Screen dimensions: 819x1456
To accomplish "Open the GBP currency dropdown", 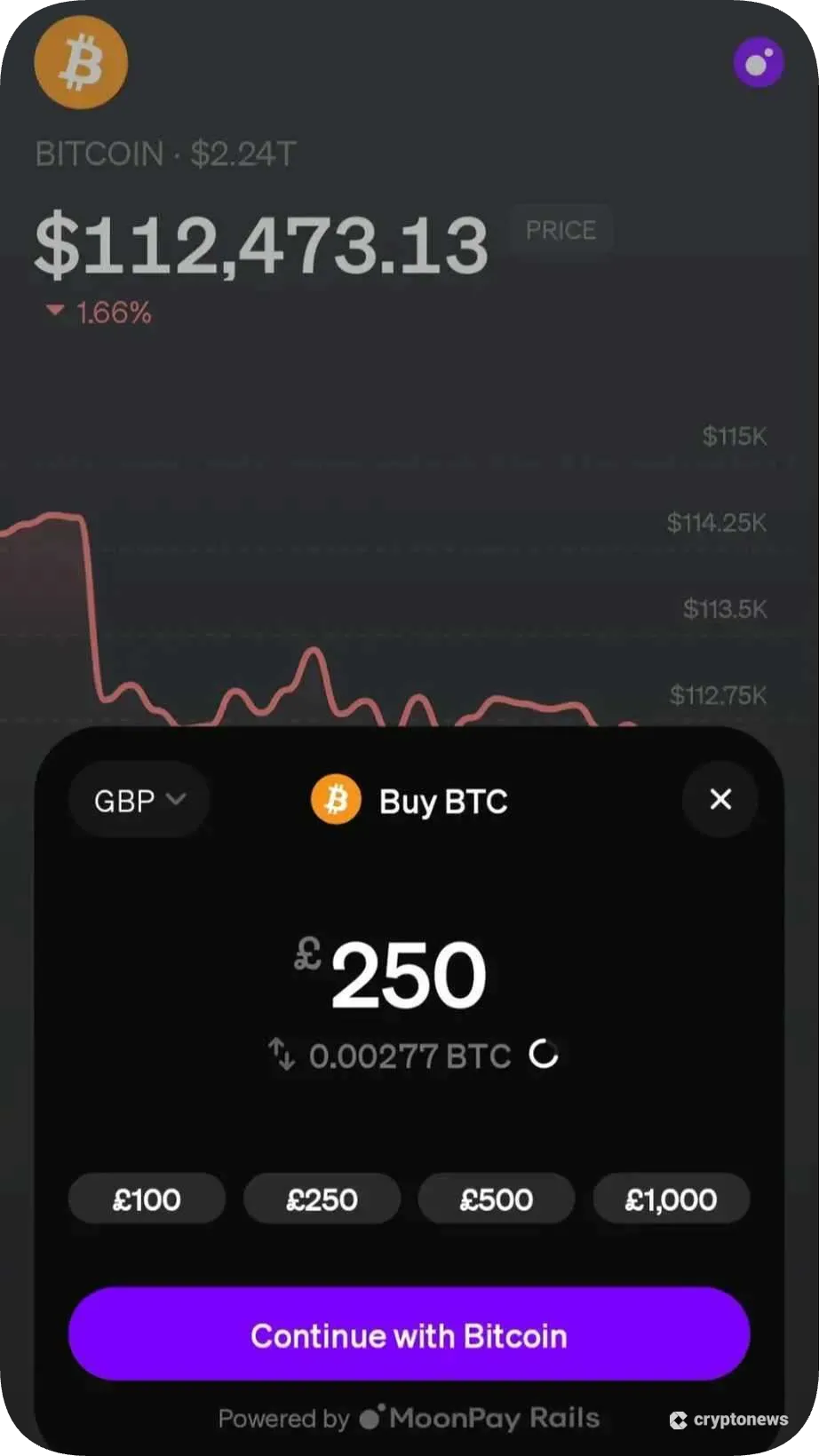I will point(139,800).
